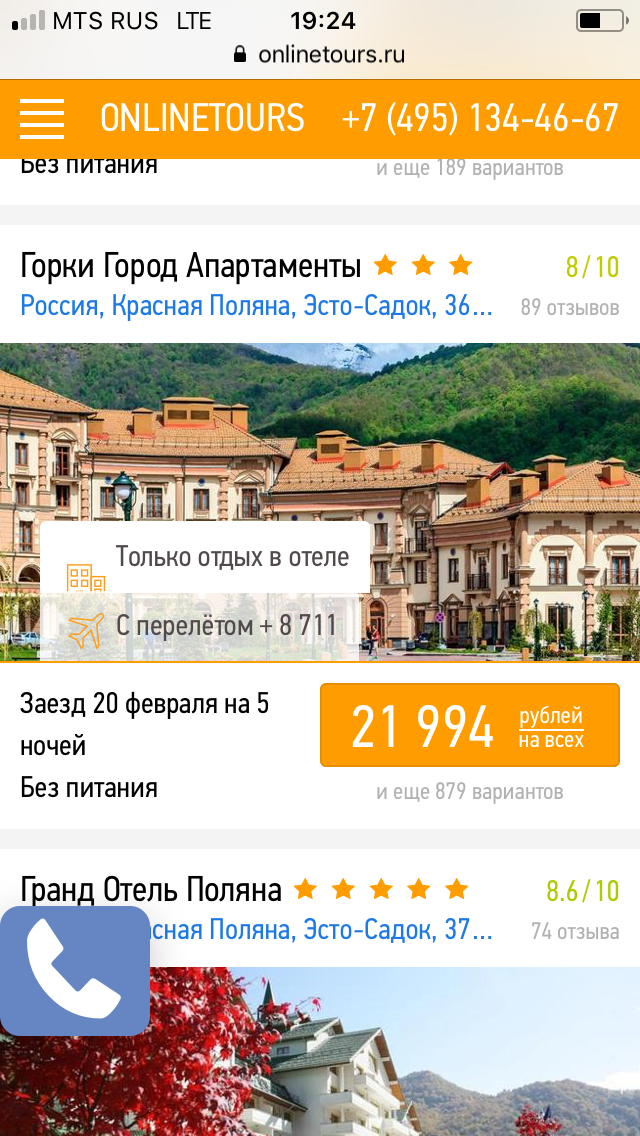Image resolution: width=640 pixels, height=1136 pixels.
Task: Call +7 (495) 134-46-67 in the header
Action: point(480,118)
